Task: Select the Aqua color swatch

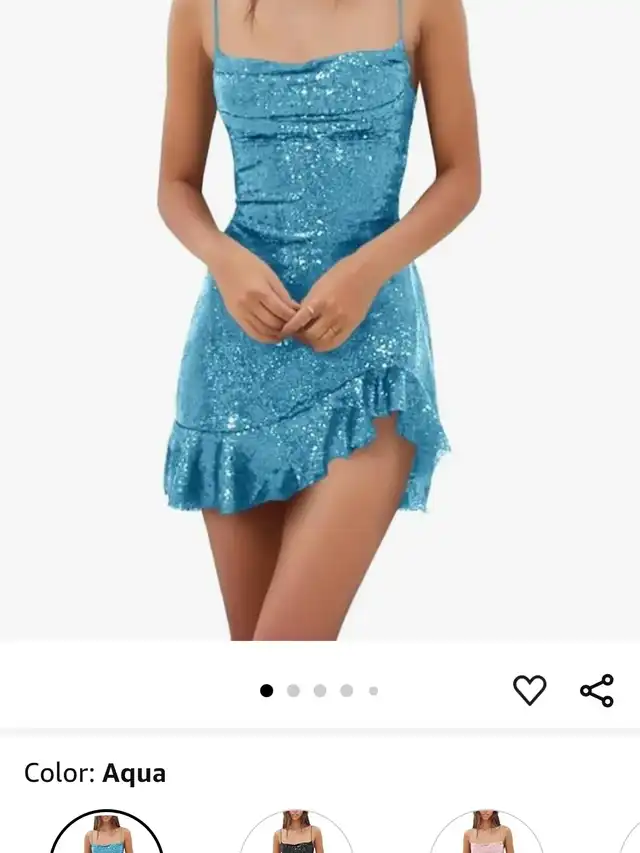Action: (107, 834)
